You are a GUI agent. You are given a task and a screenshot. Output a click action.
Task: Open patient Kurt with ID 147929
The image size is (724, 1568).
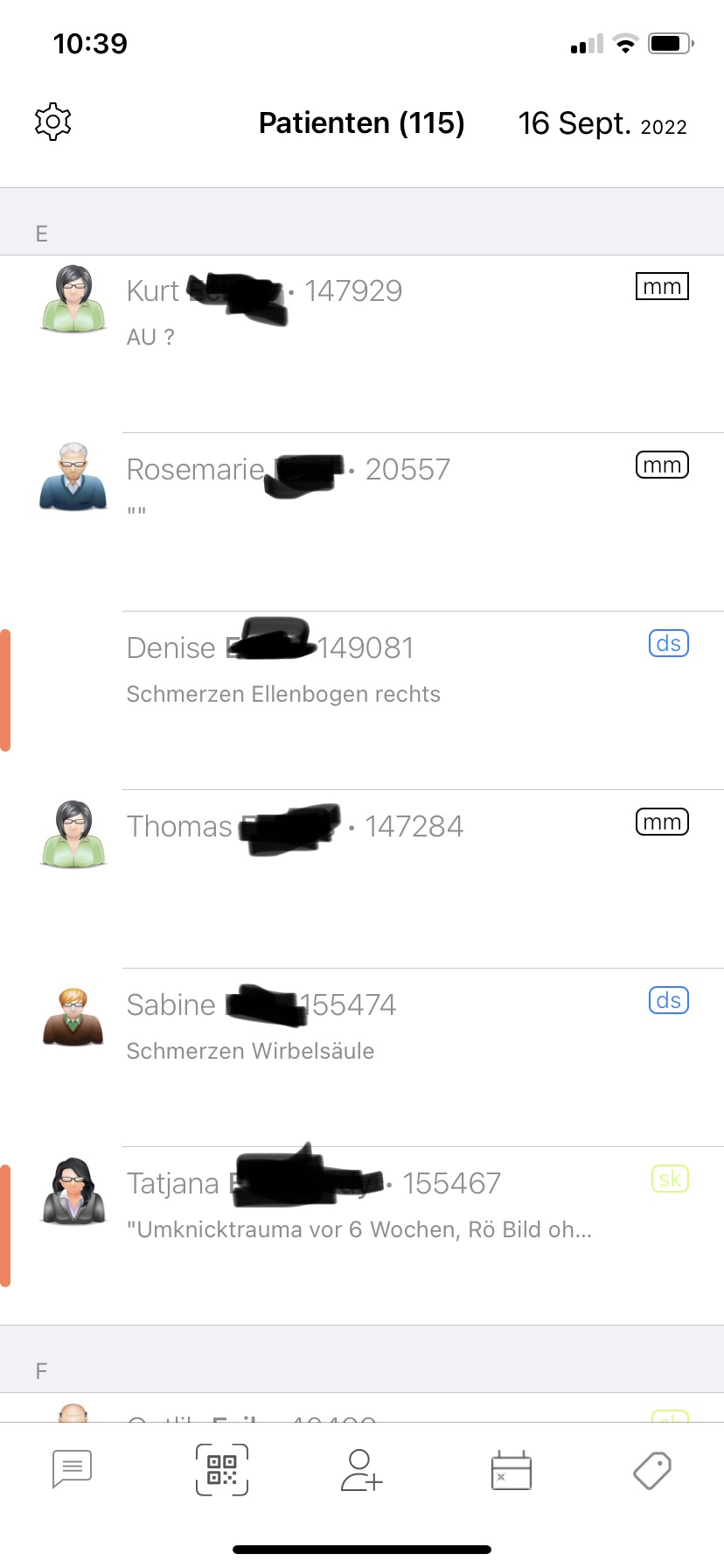pos(362,344)
